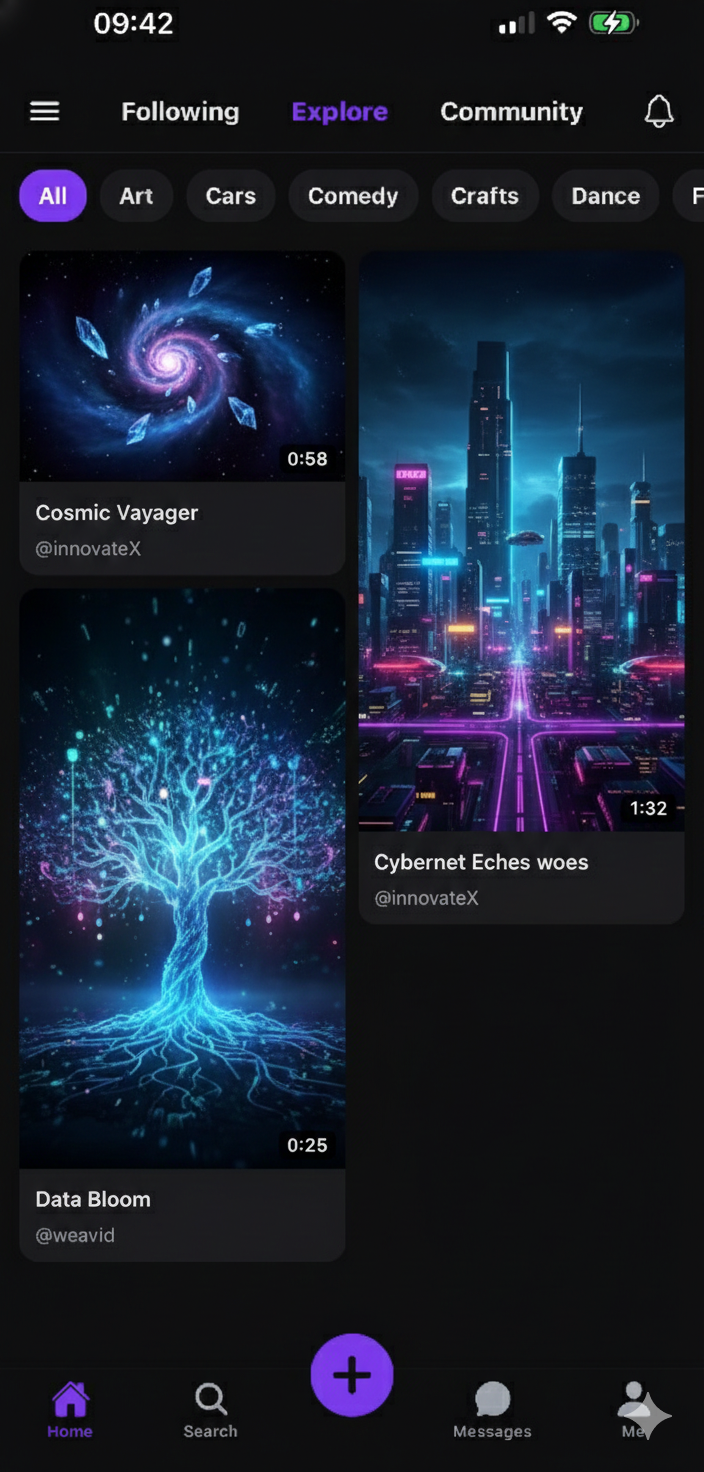Open the Search tab
The image size is (704, 1472).
[210, 1409]
